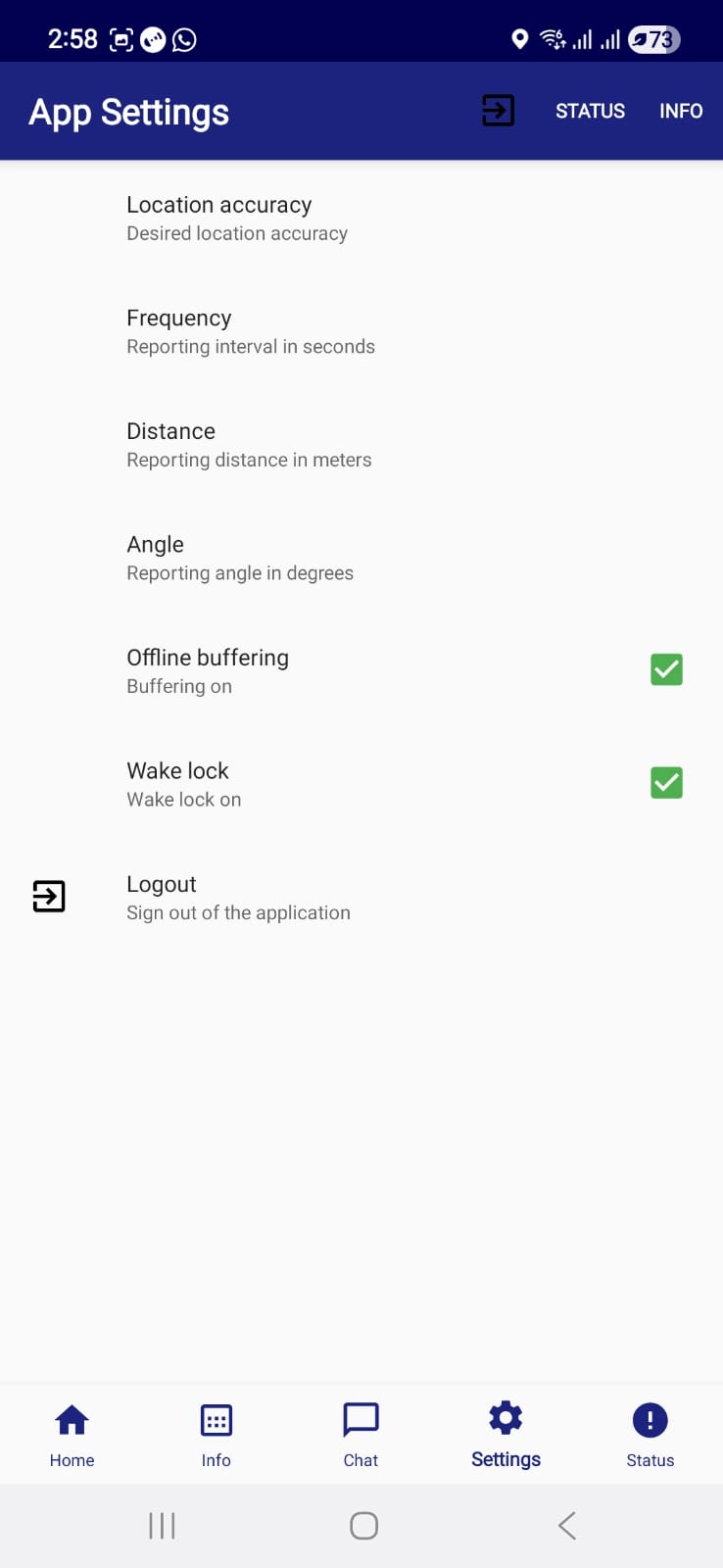
Task: Tap the system back button
Action: 566,1525
